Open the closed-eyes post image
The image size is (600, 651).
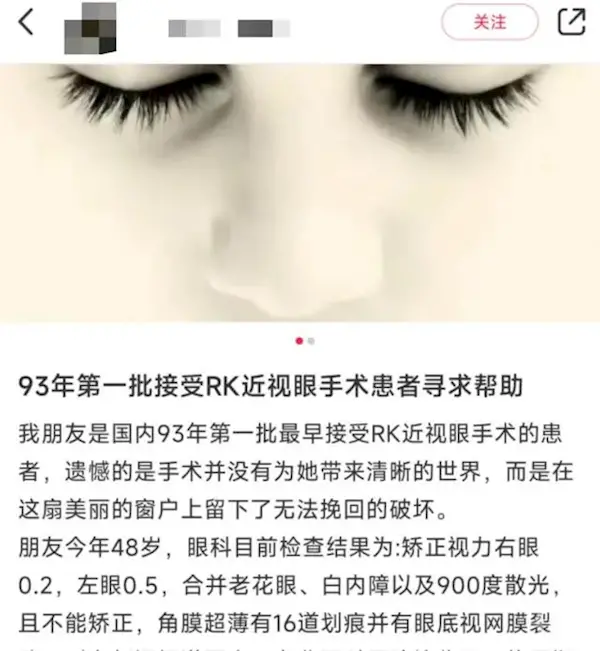(x=300, y=195)
